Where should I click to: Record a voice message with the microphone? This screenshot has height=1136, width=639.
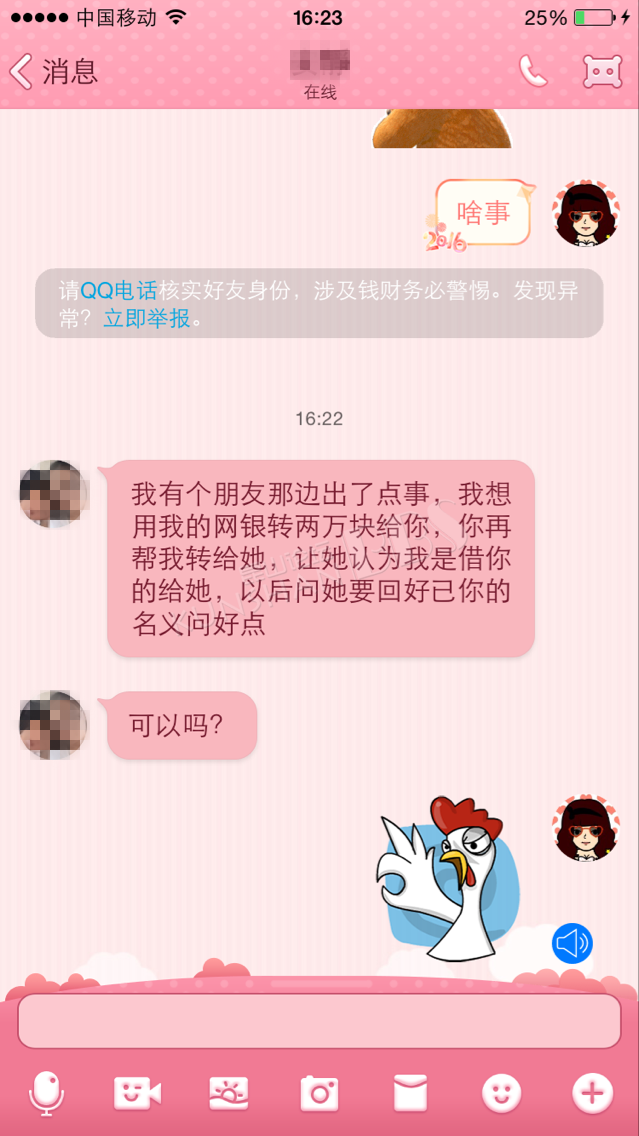46,1093
